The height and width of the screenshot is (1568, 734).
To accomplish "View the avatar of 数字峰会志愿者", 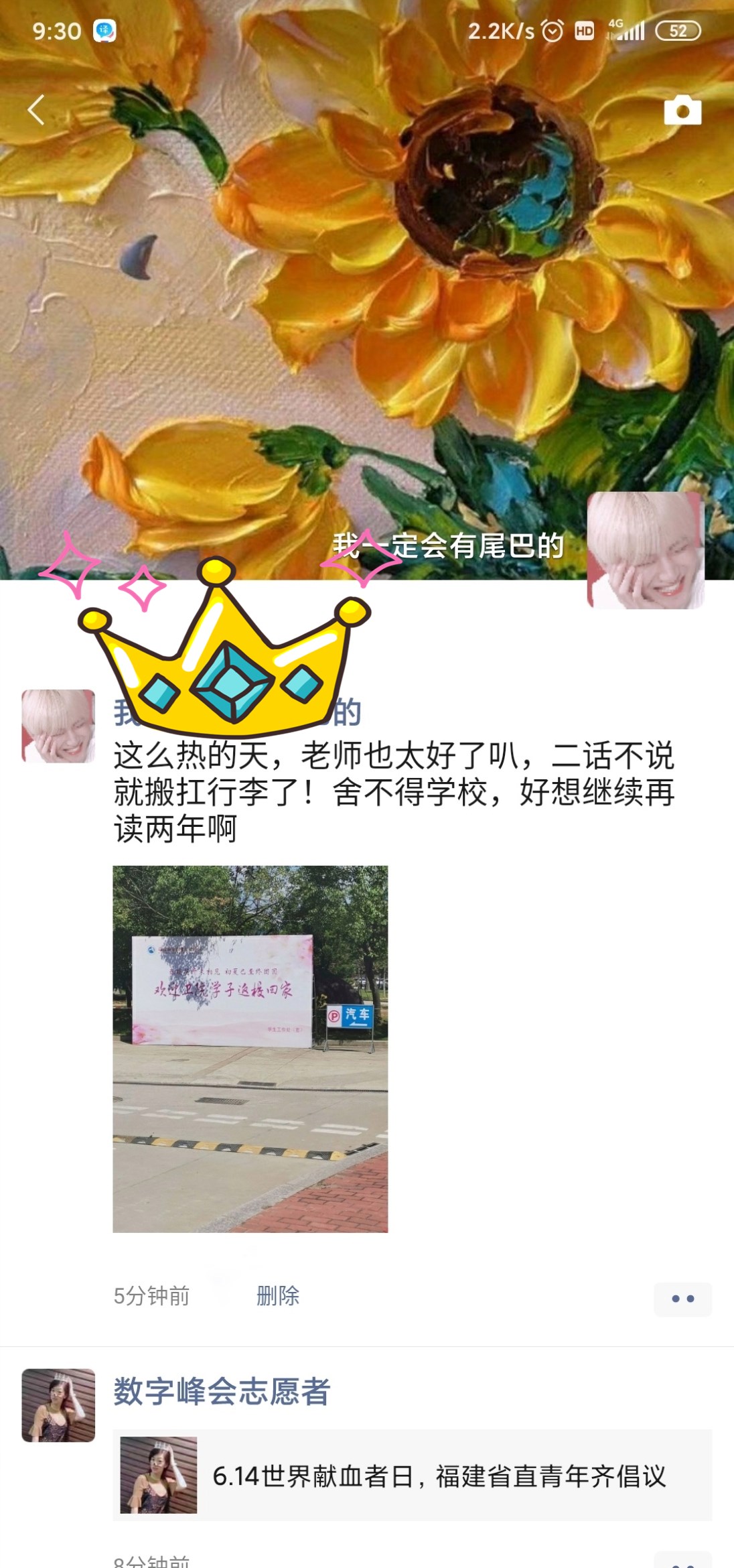I will click(x=58, y=1405).
